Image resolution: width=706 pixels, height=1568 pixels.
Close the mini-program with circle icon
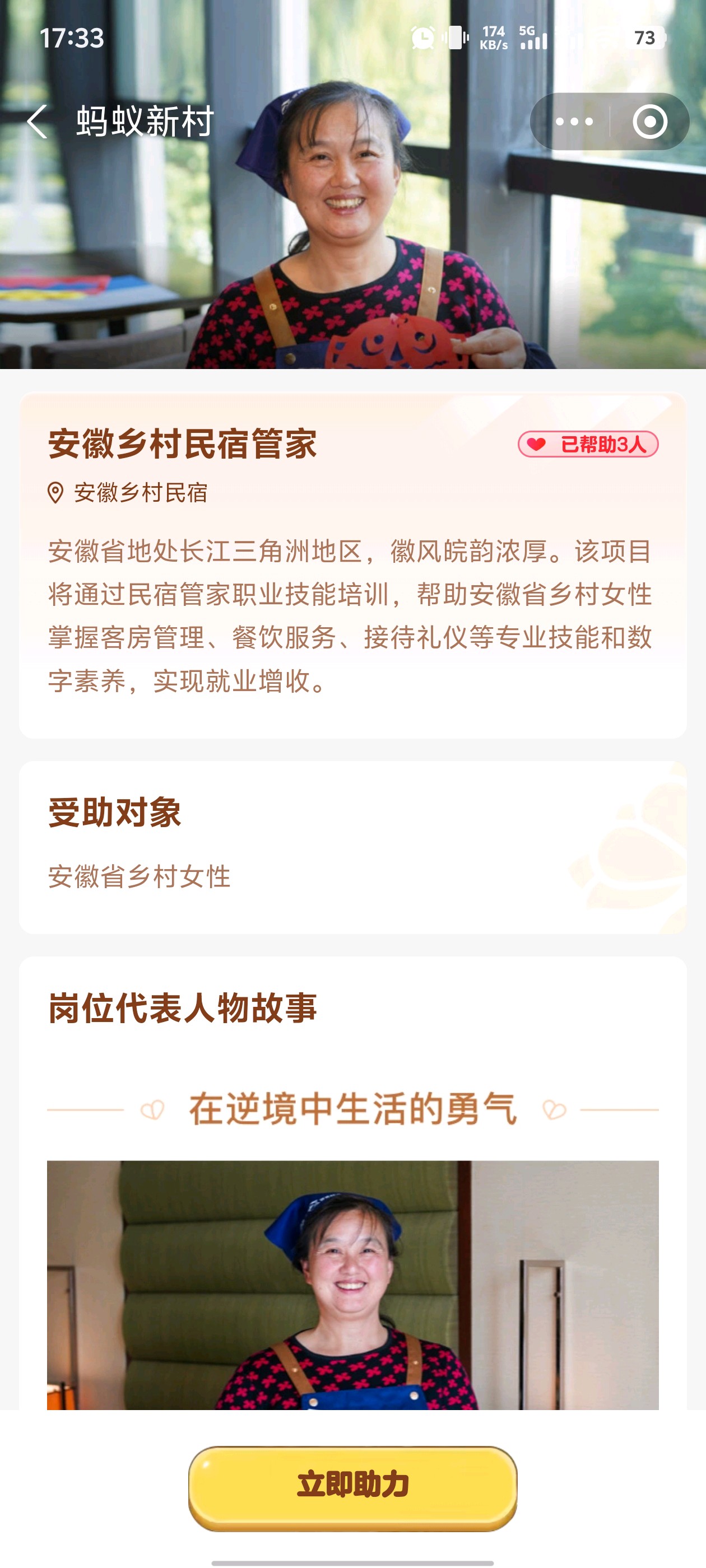click(x=649, y=122)
